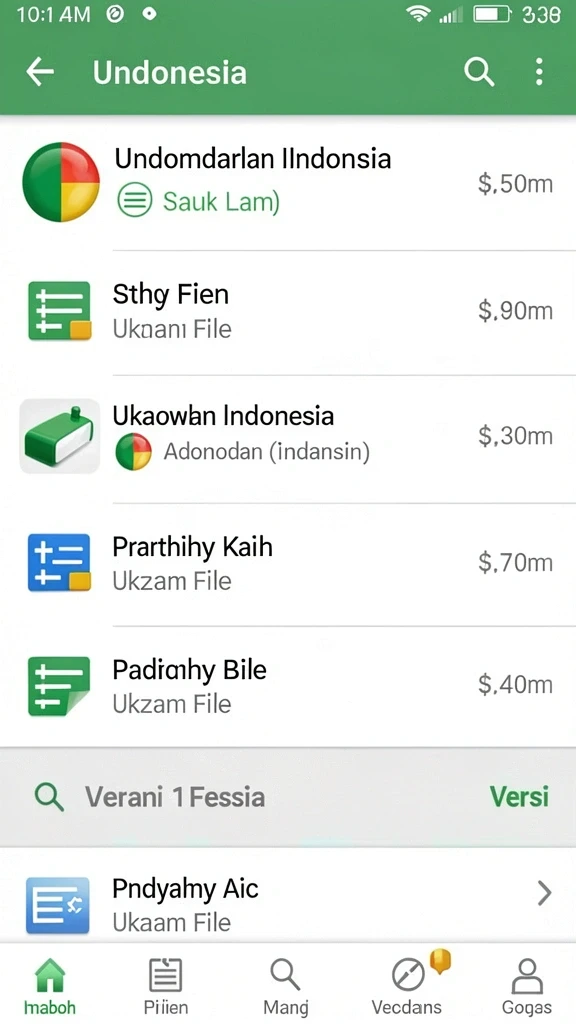Open the Vecdans tab
This screenshot has height=1024, width=576.
coord(407,985)
